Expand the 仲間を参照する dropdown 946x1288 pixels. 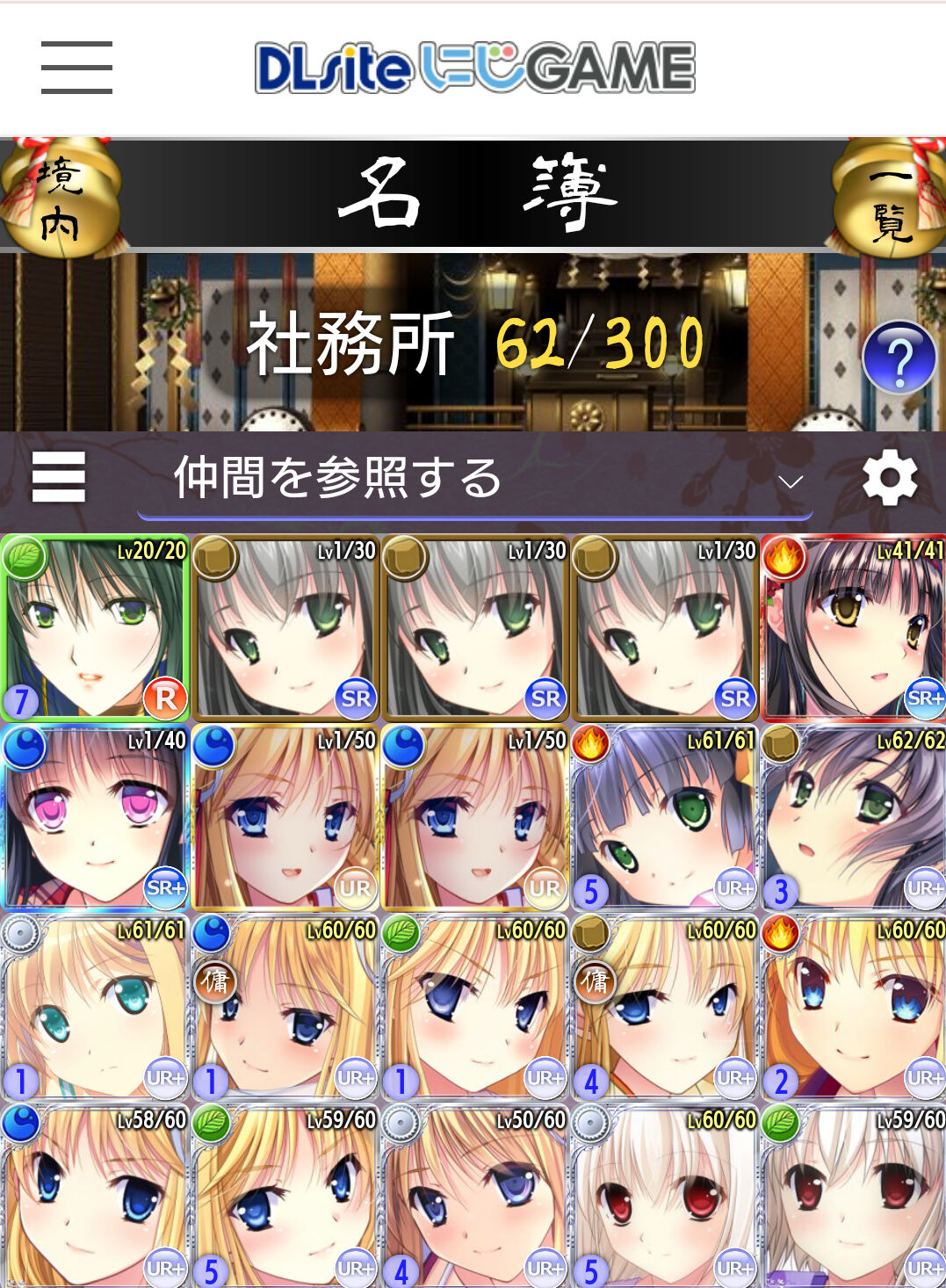pos(474,479)
